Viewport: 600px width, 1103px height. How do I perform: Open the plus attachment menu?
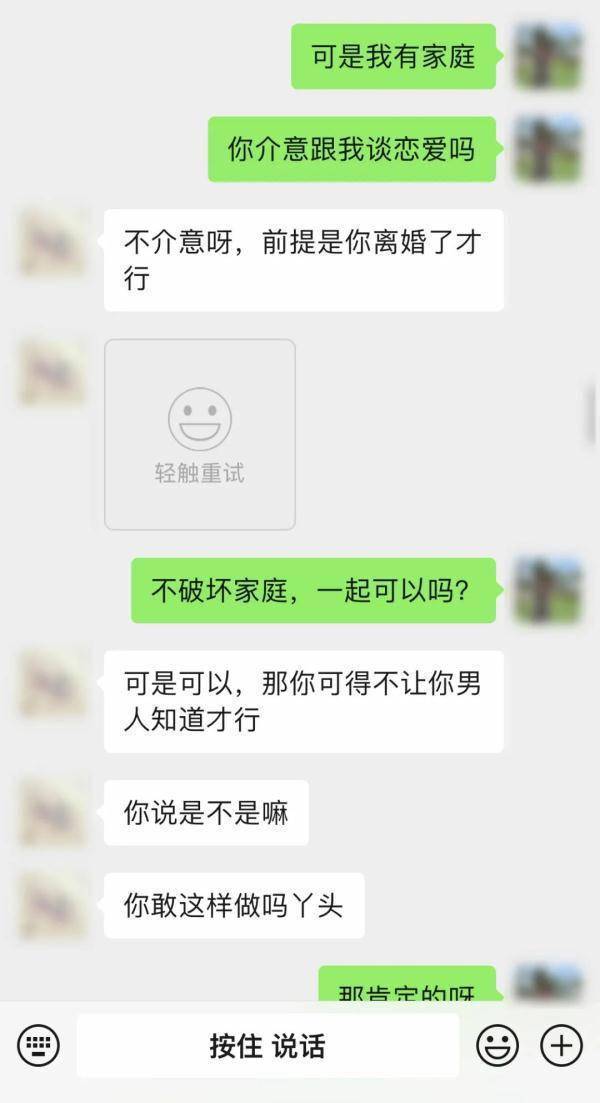pos(561,1045)
